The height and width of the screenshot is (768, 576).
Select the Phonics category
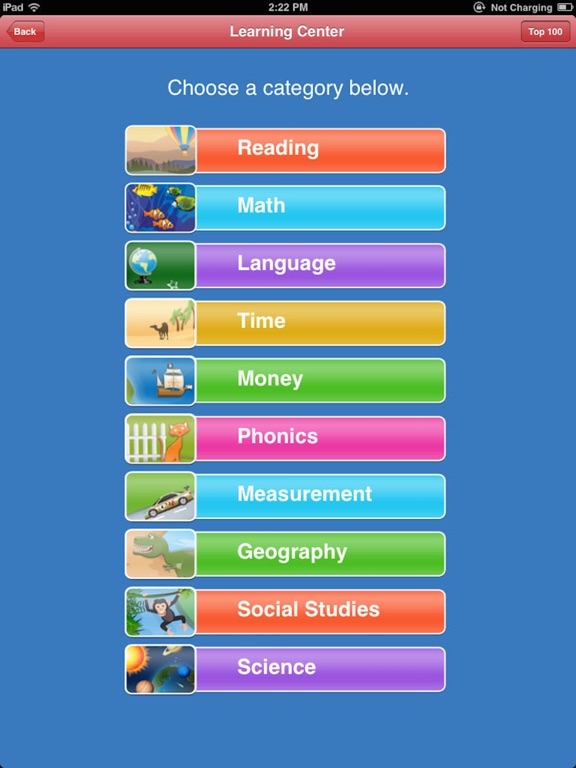285,438
